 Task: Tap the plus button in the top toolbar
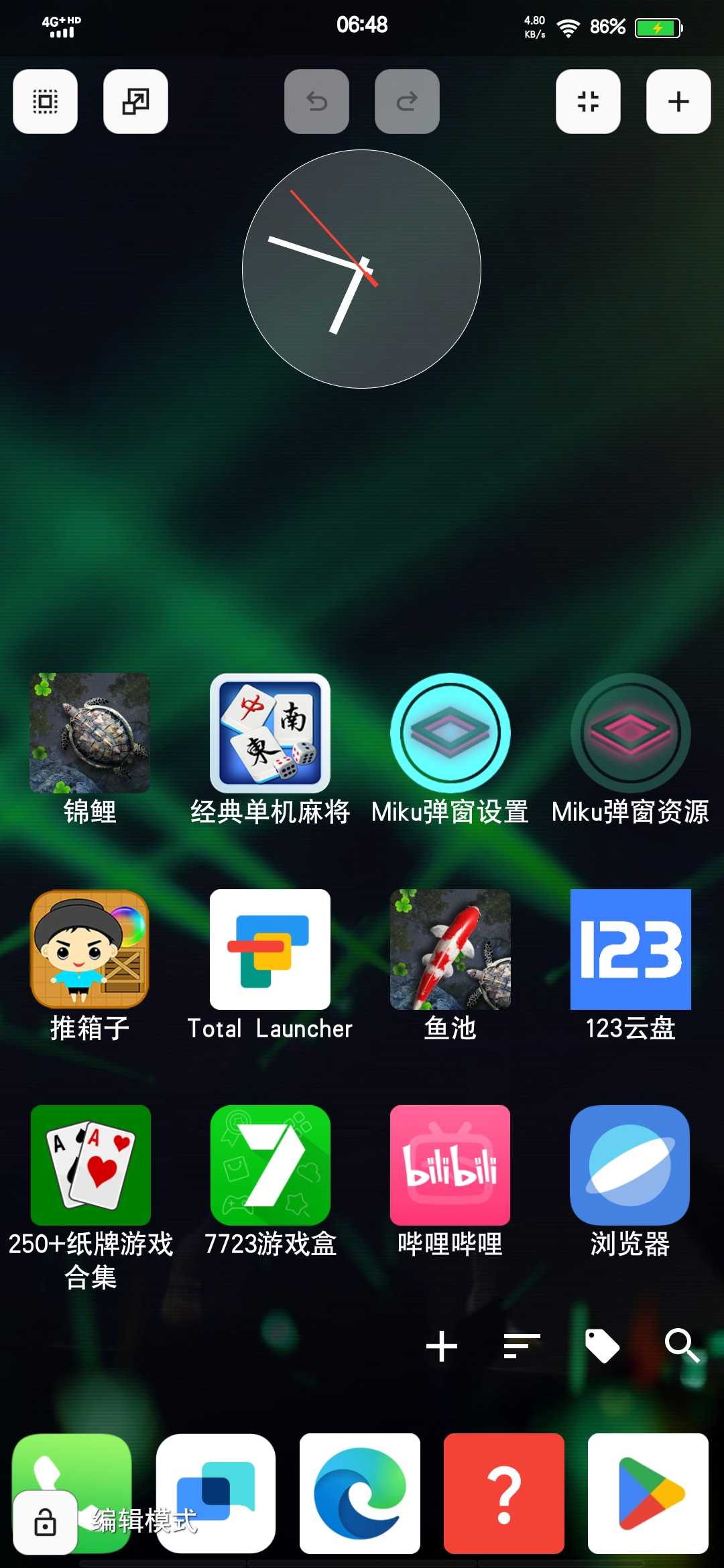[x=678, y=102]
